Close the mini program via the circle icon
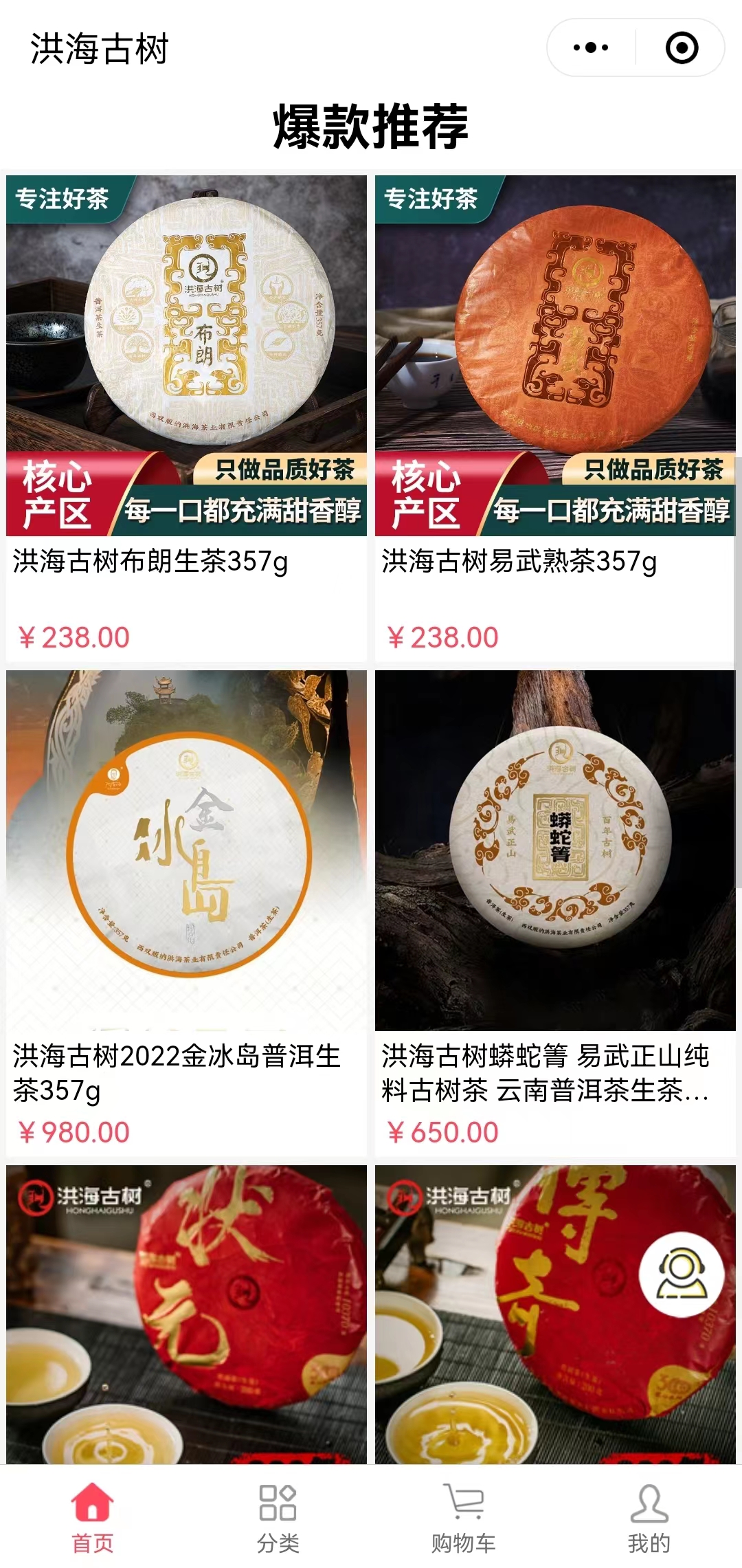This screenshot has width=742, height=1568. pos(682,47)
